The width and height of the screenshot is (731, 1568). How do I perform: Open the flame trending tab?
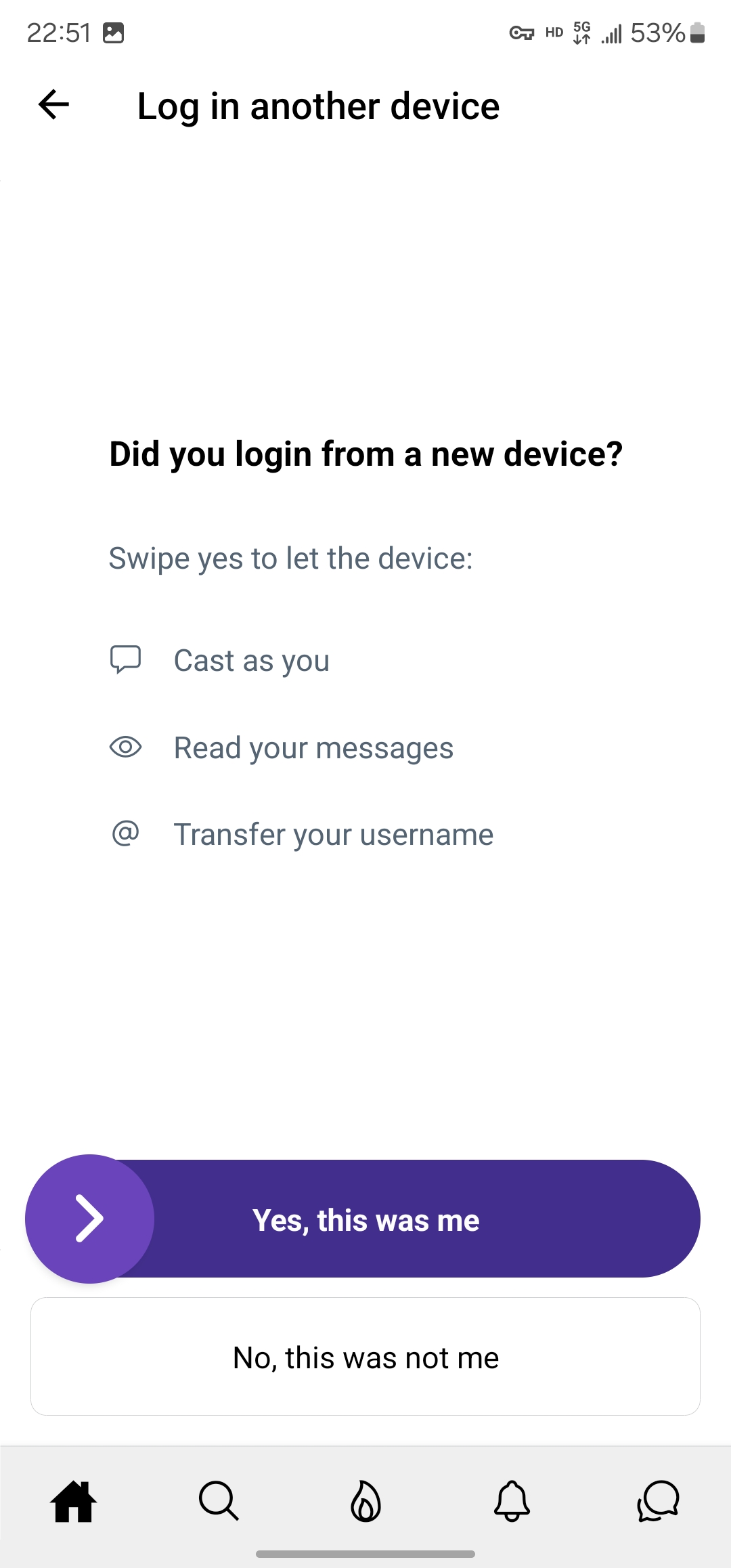365,1502
